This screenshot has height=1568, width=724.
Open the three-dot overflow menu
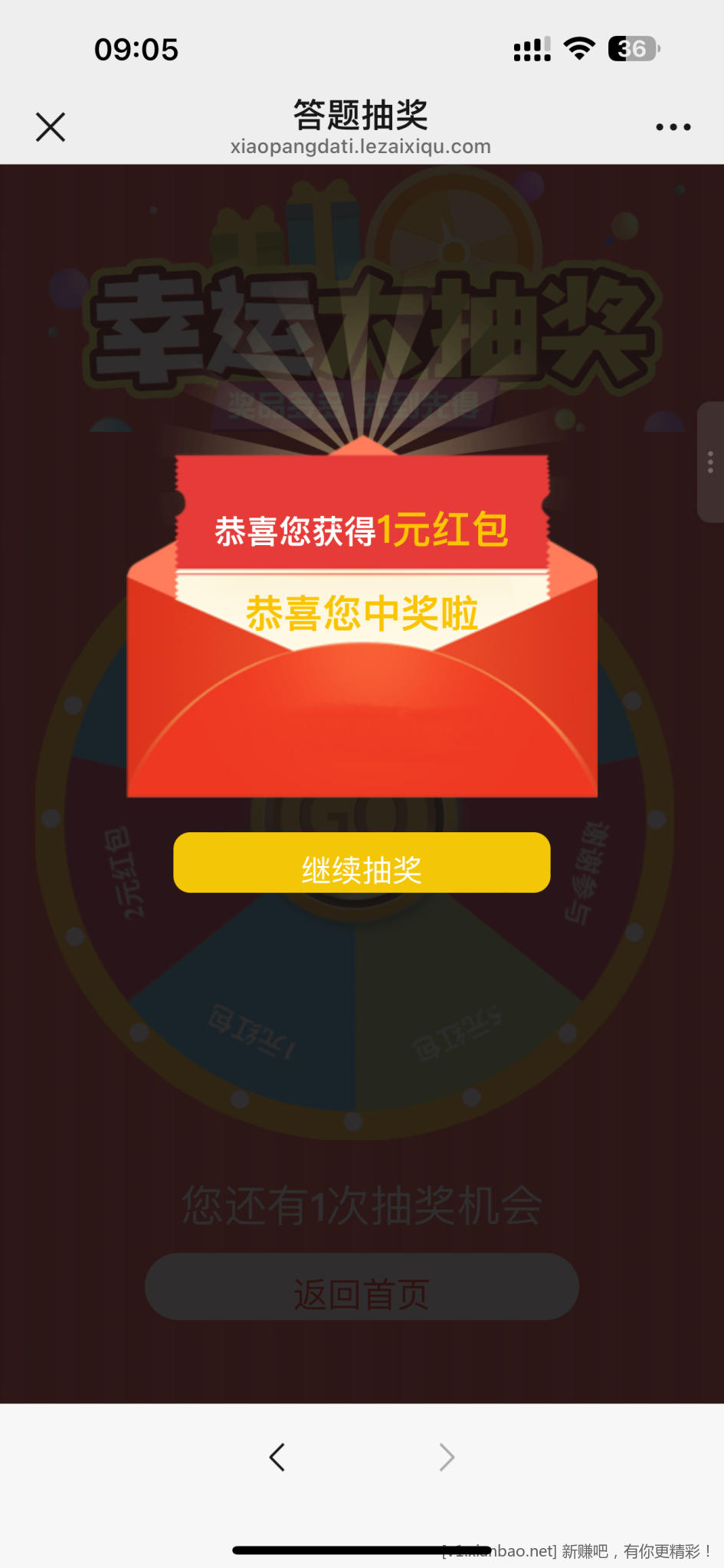click(673, 127)
